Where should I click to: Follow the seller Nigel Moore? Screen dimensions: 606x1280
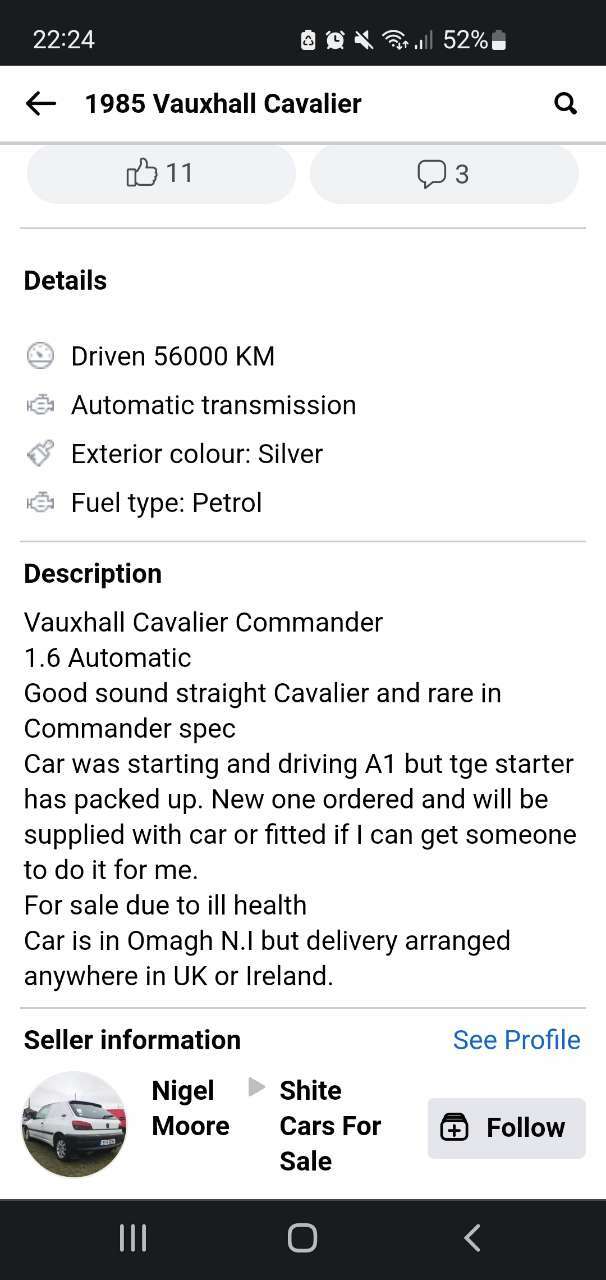(x=507, y=1128)
